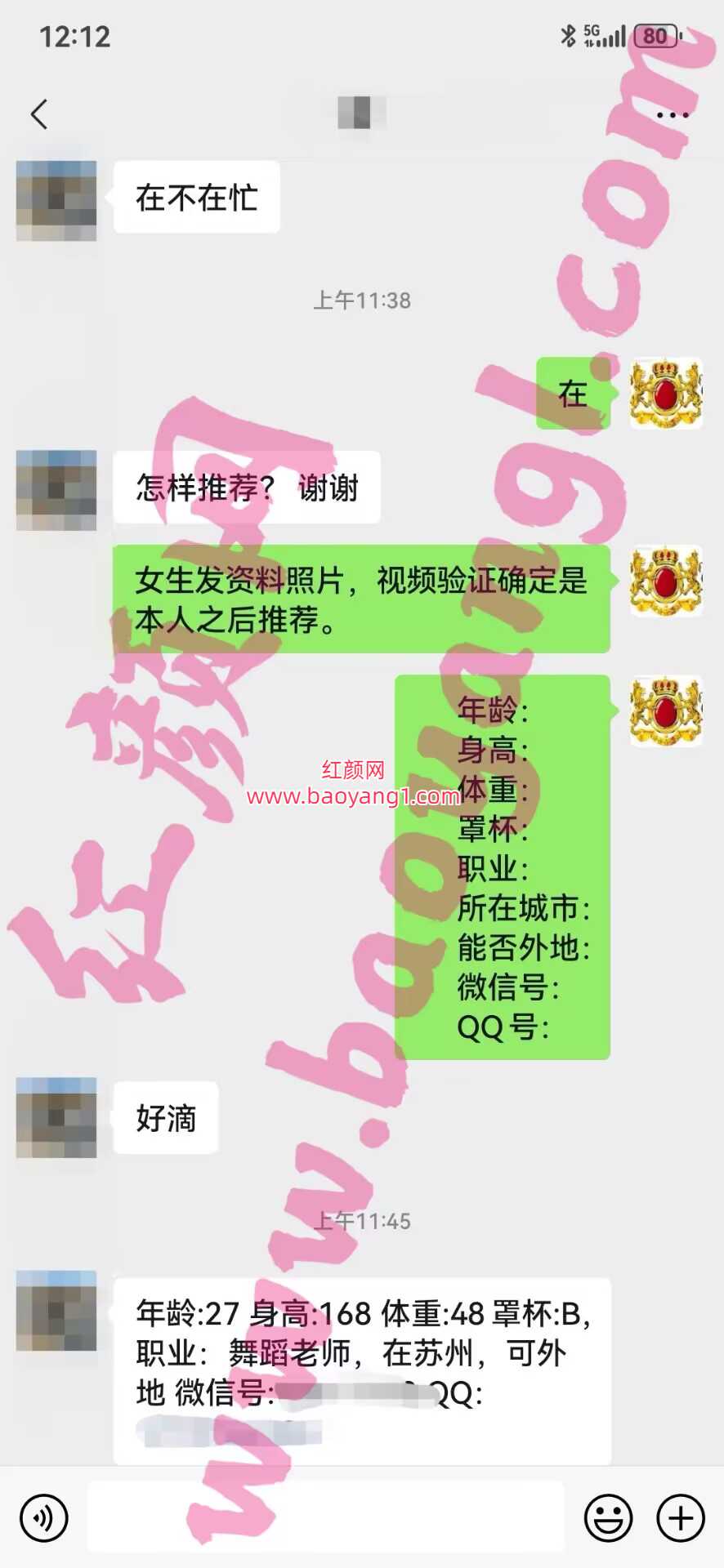Image resolution: width=724 pixels, height=1568 pixels.
Task: Go back to the chat list
Action: (x=39, y=114)
